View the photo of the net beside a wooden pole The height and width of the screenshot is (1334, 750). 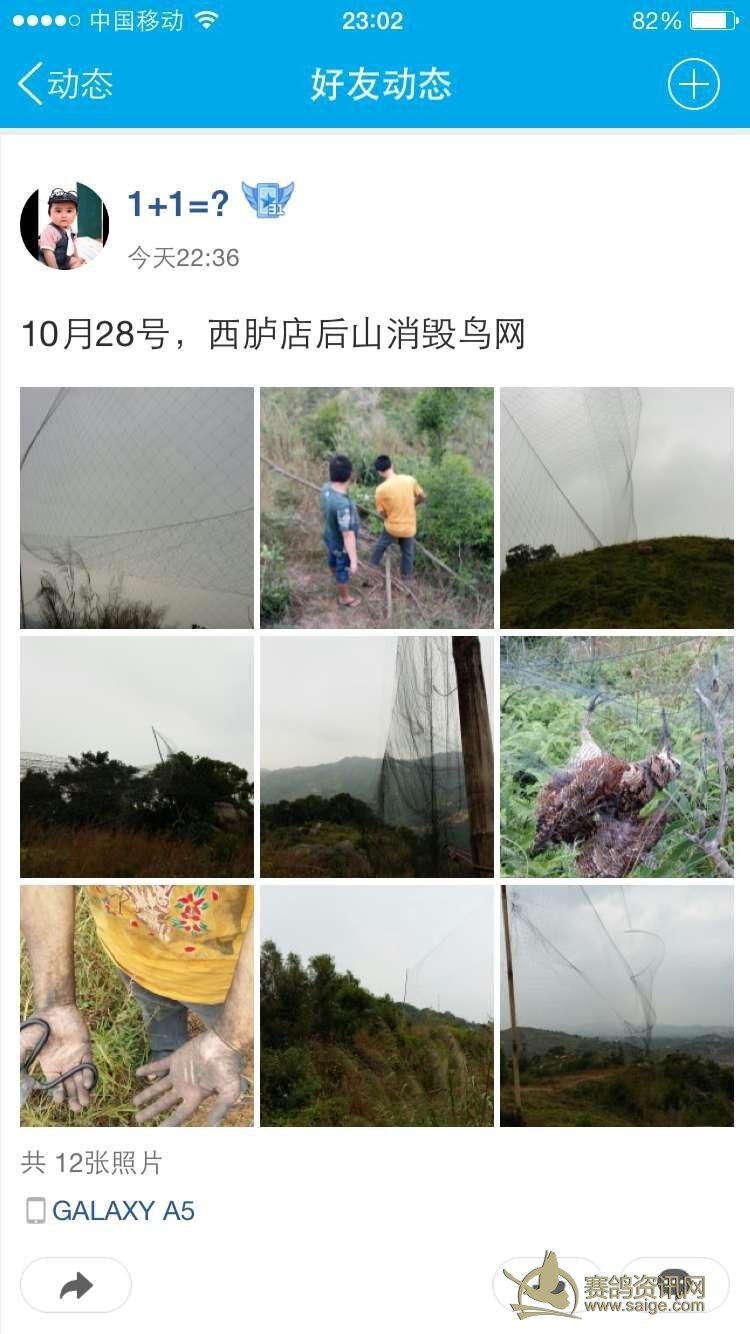click(x=377, y=757)
